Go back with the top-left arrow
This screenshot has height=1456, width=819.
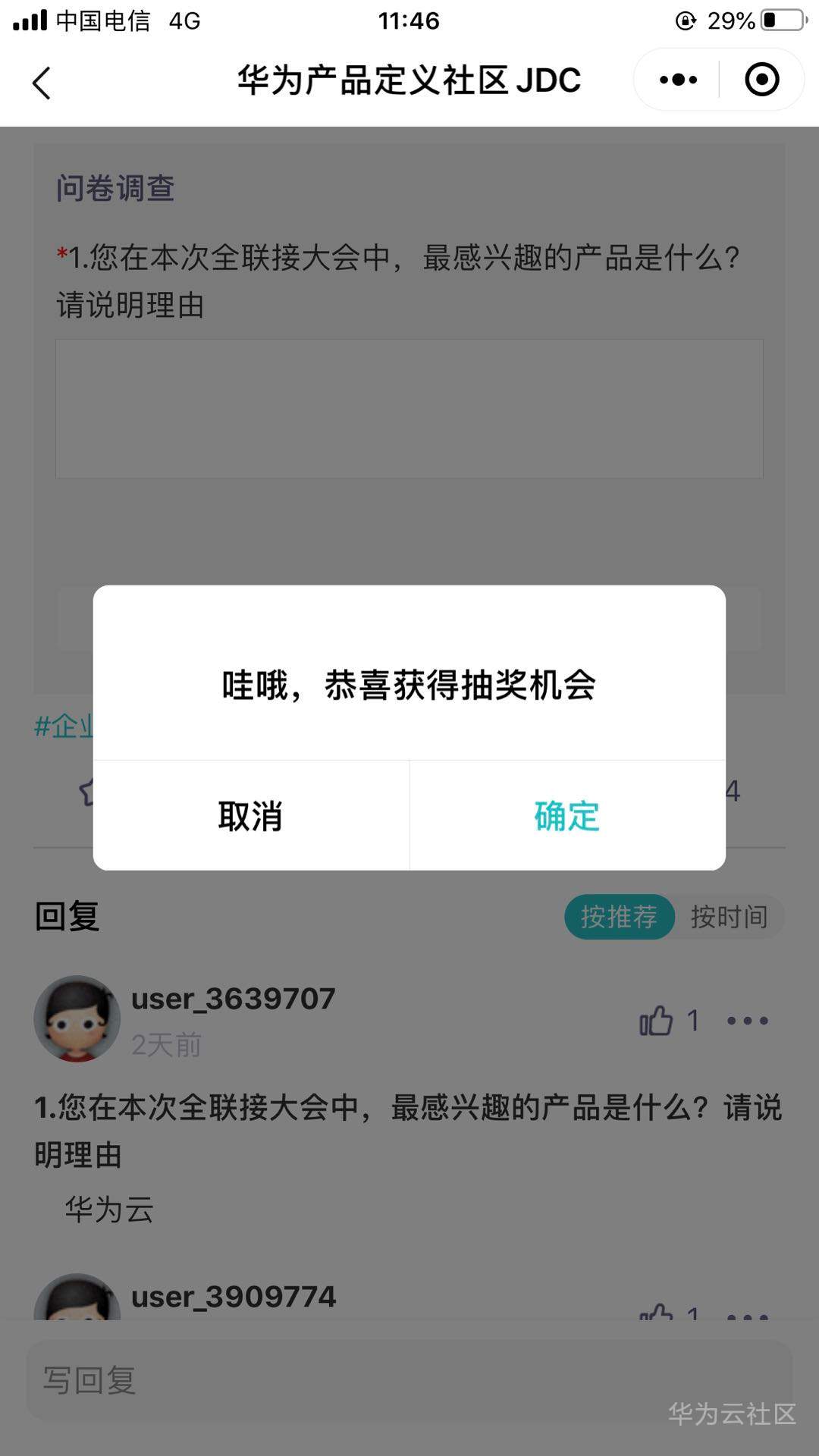pos(42,82)
